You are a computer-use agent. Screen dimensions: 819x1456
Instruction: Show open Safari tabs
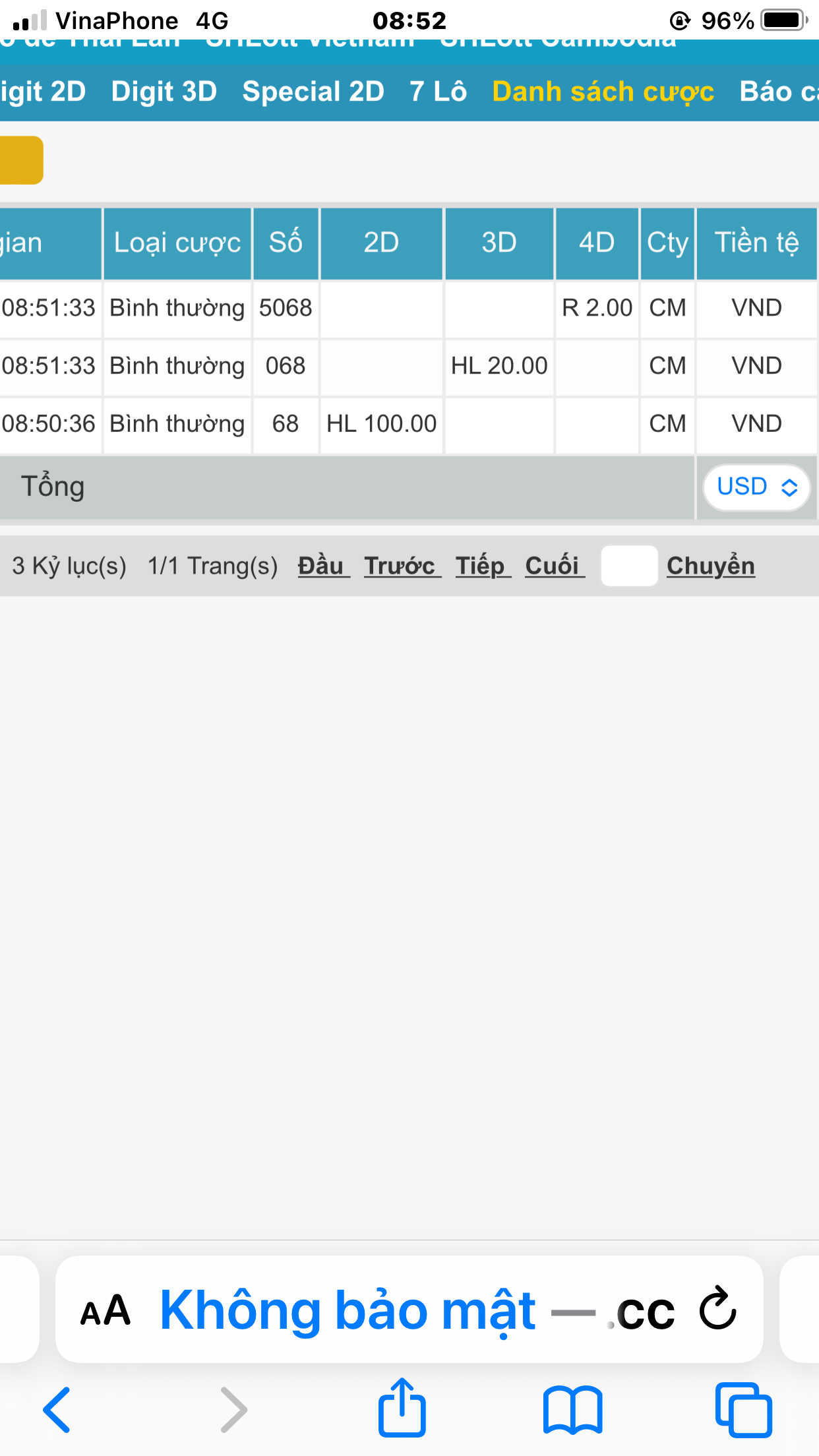(744, 1410)
